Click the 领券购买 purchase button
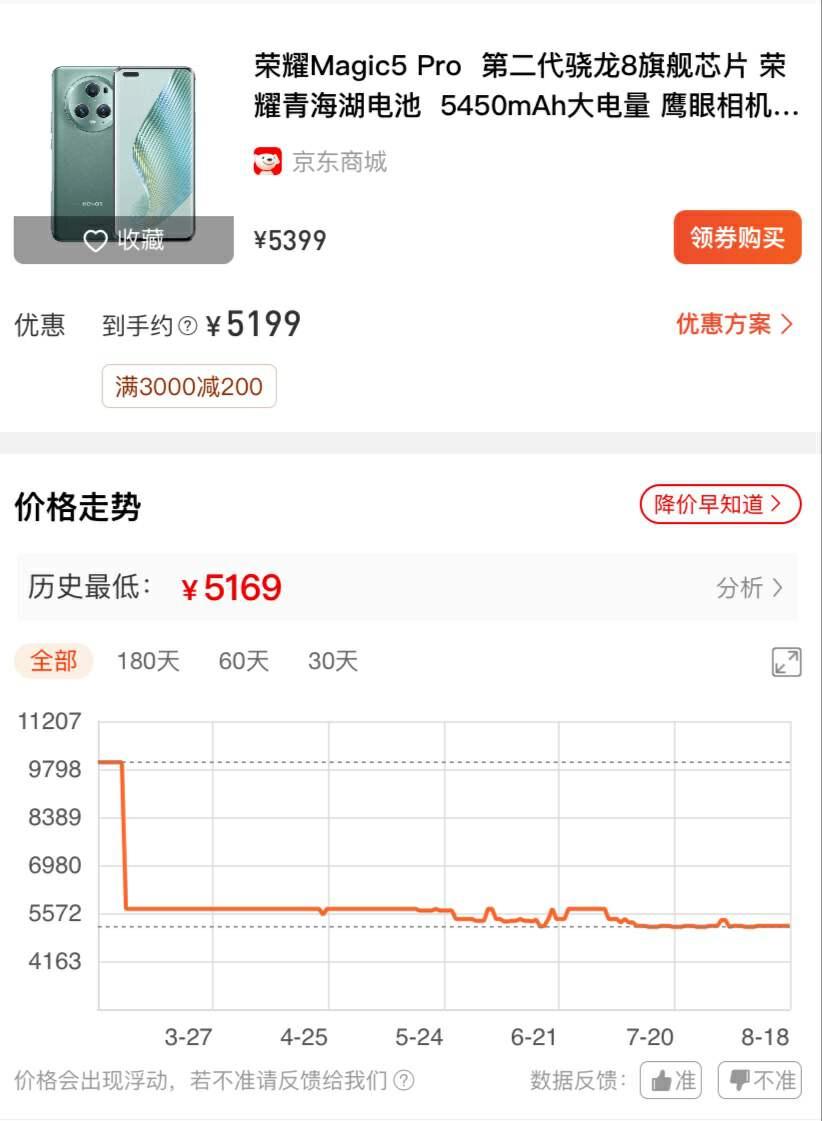Screen dimensions: 822x1121 pos(737,237)
